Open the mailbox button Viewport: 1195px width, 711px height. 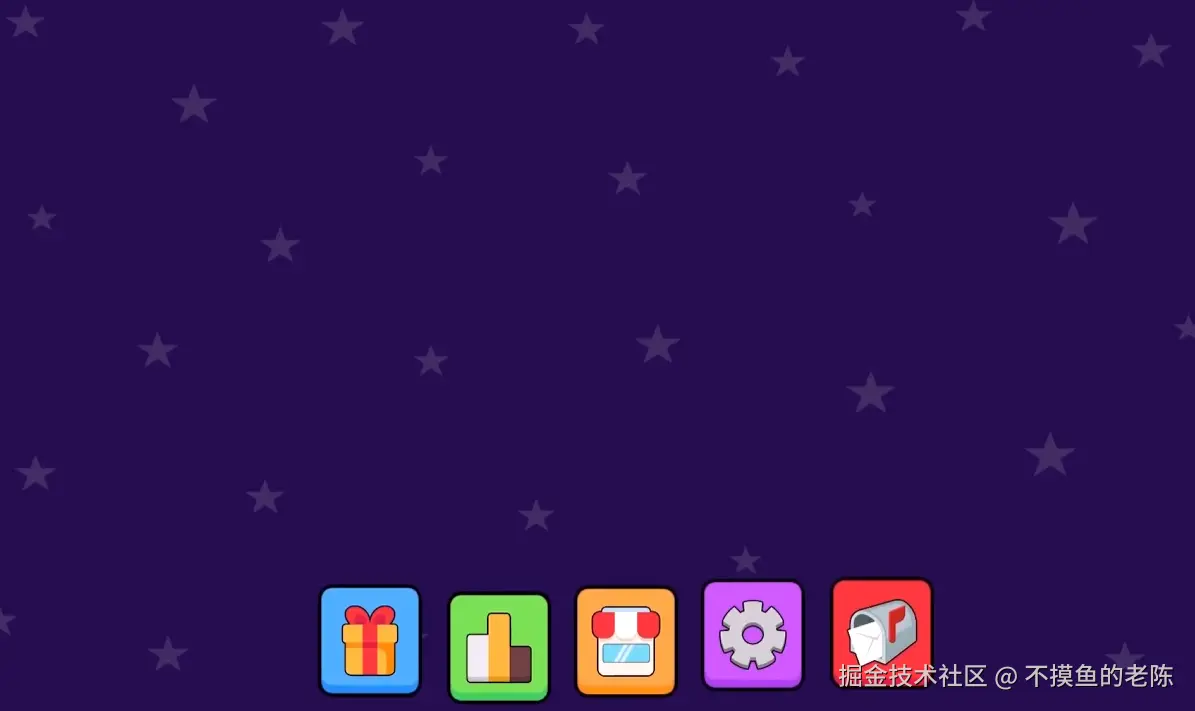[x=881, y=630]
